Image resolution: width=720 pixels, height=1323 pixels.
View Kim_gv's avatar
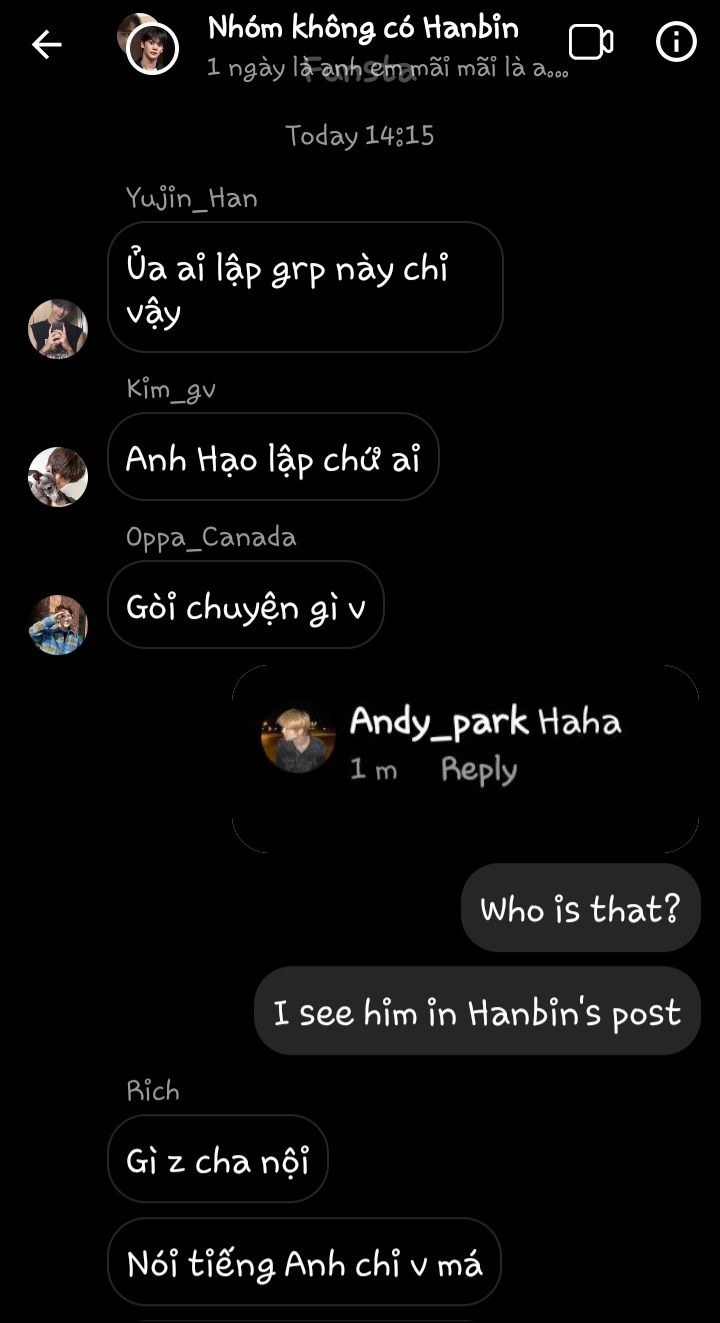point(58,476)
